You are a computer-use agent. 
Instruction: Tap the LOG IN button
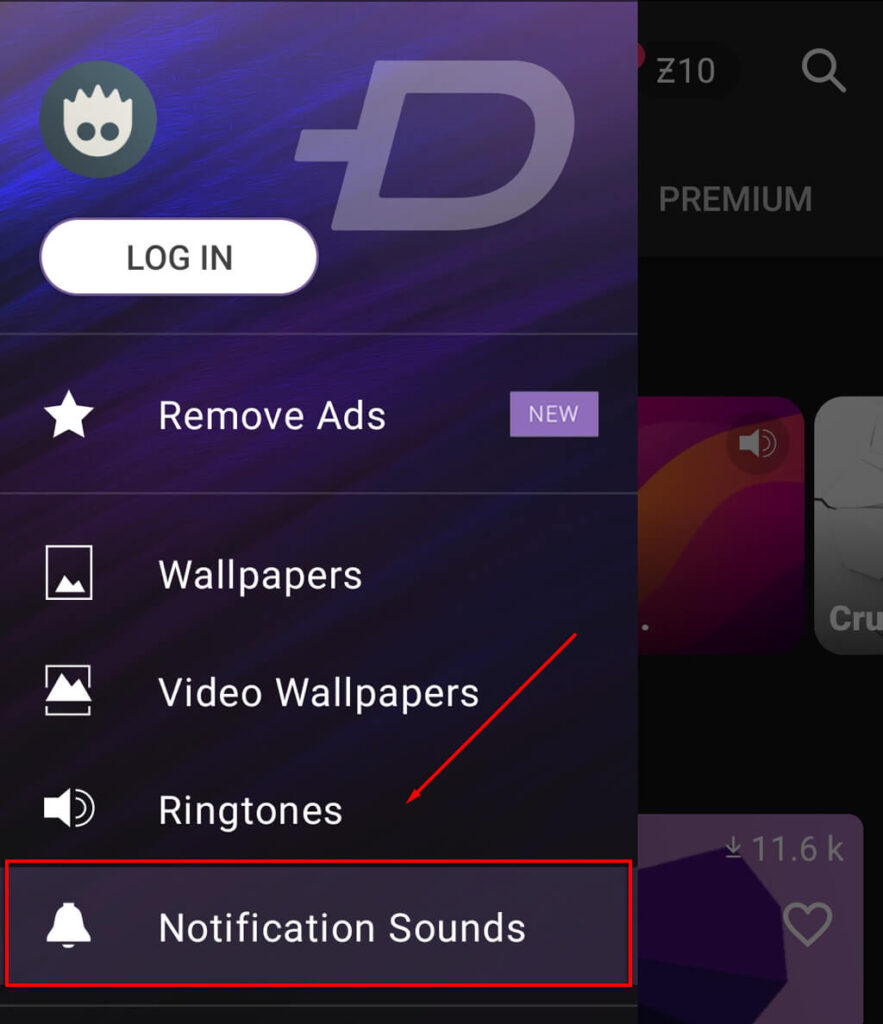179,257
